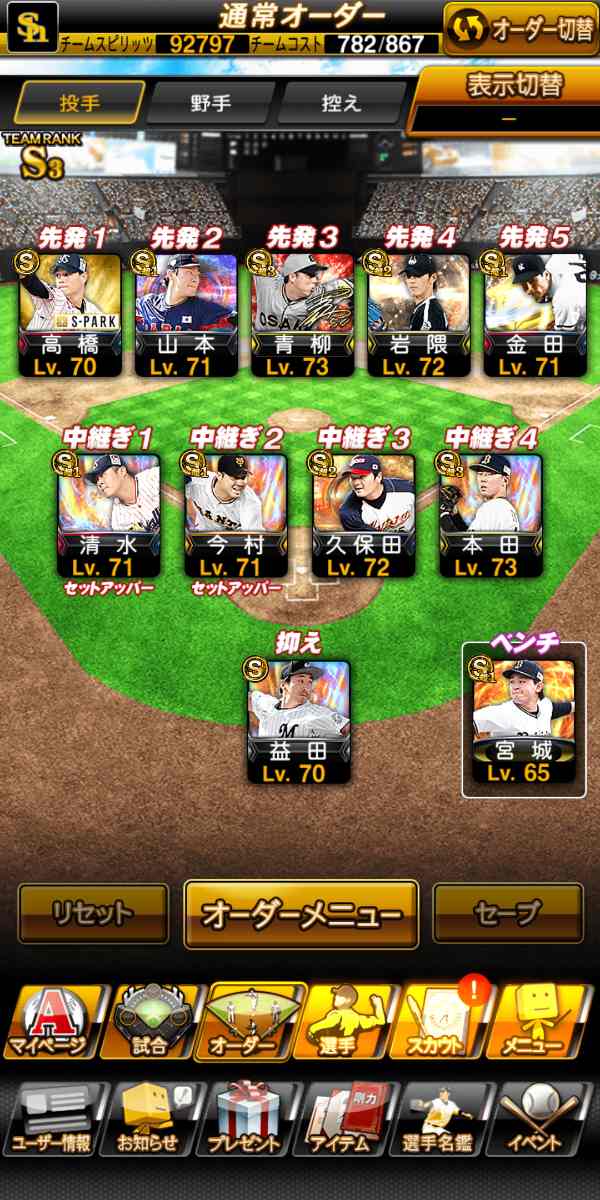Open the 試合 section
Image resolution: width=600 pixels, height=1200 pixels.
(151, 1023)
